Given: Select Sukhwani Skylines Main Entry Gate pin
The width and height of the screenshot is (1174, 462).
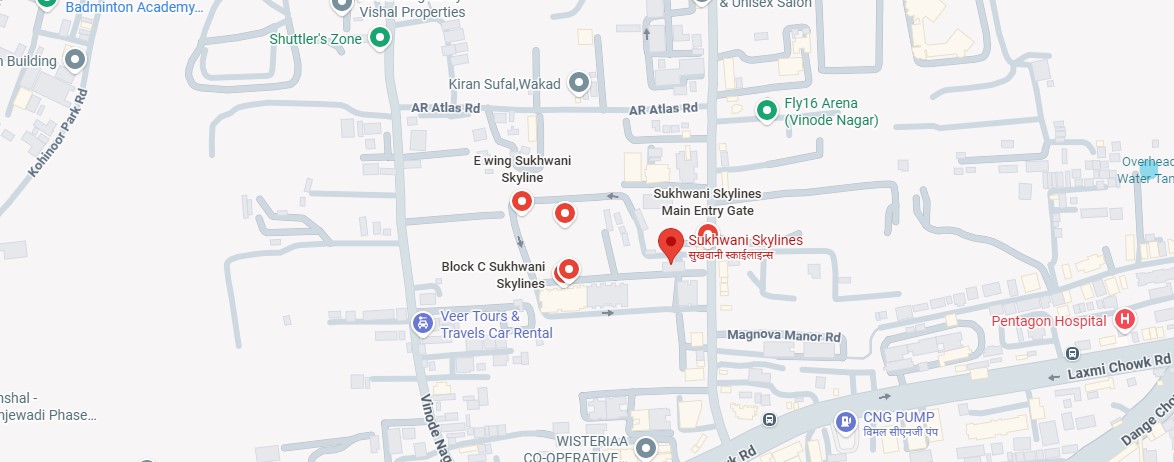Looking at the screenshot, I should 708,233.
